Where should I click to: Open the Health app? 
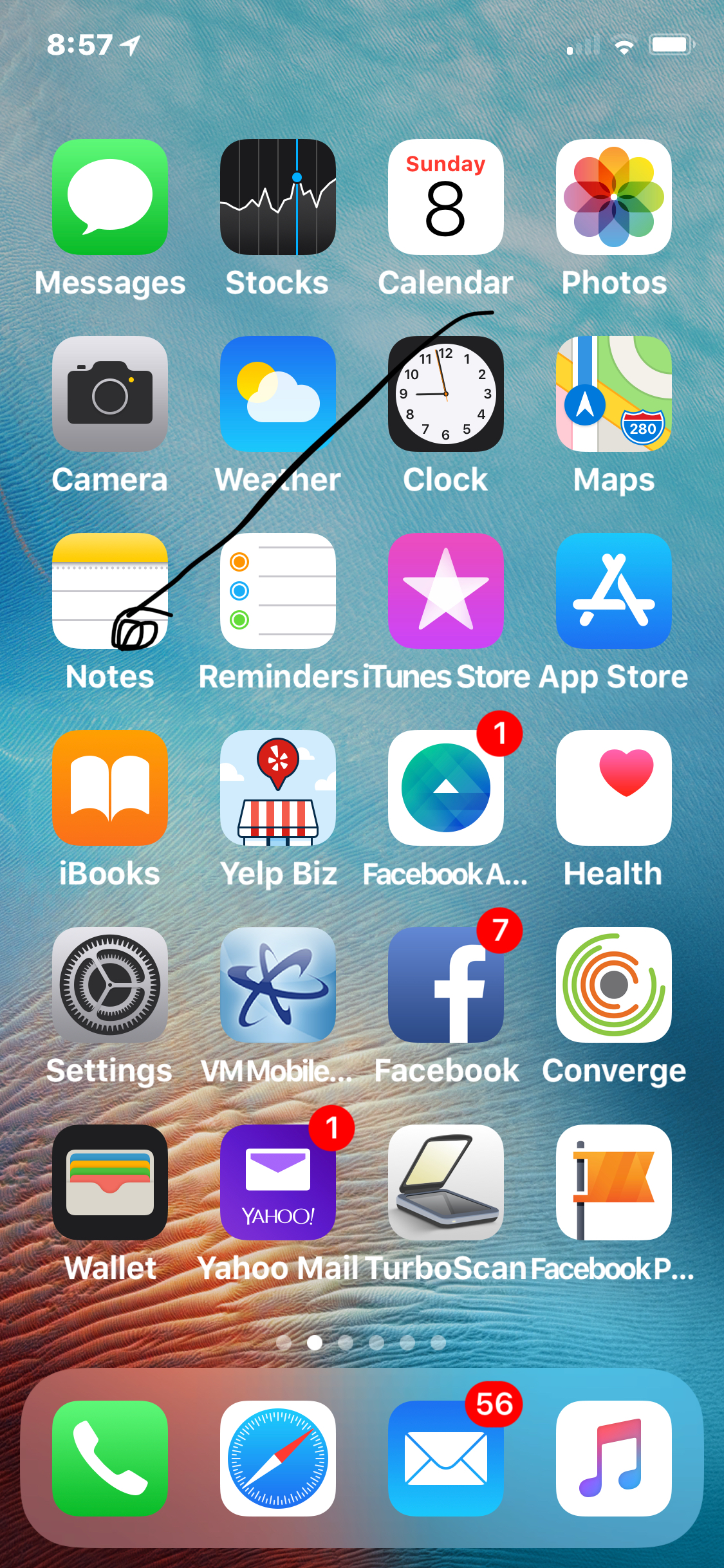[x=614, y=788]
